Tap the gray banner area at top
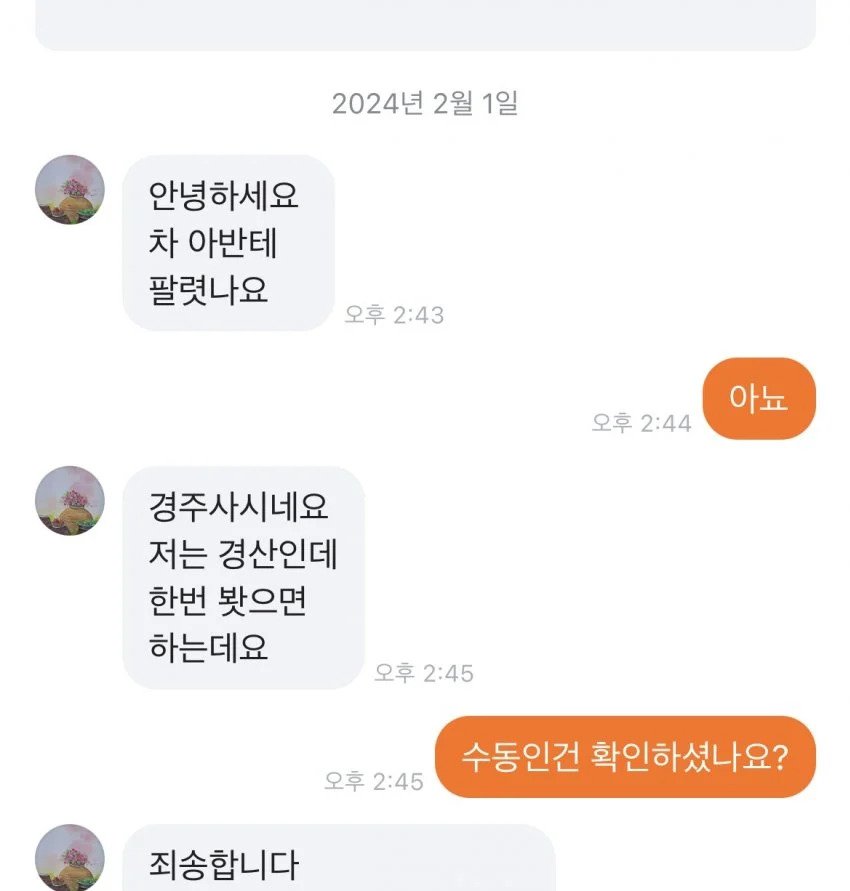This screenshot has width=850, height=891. click(425, 25)
